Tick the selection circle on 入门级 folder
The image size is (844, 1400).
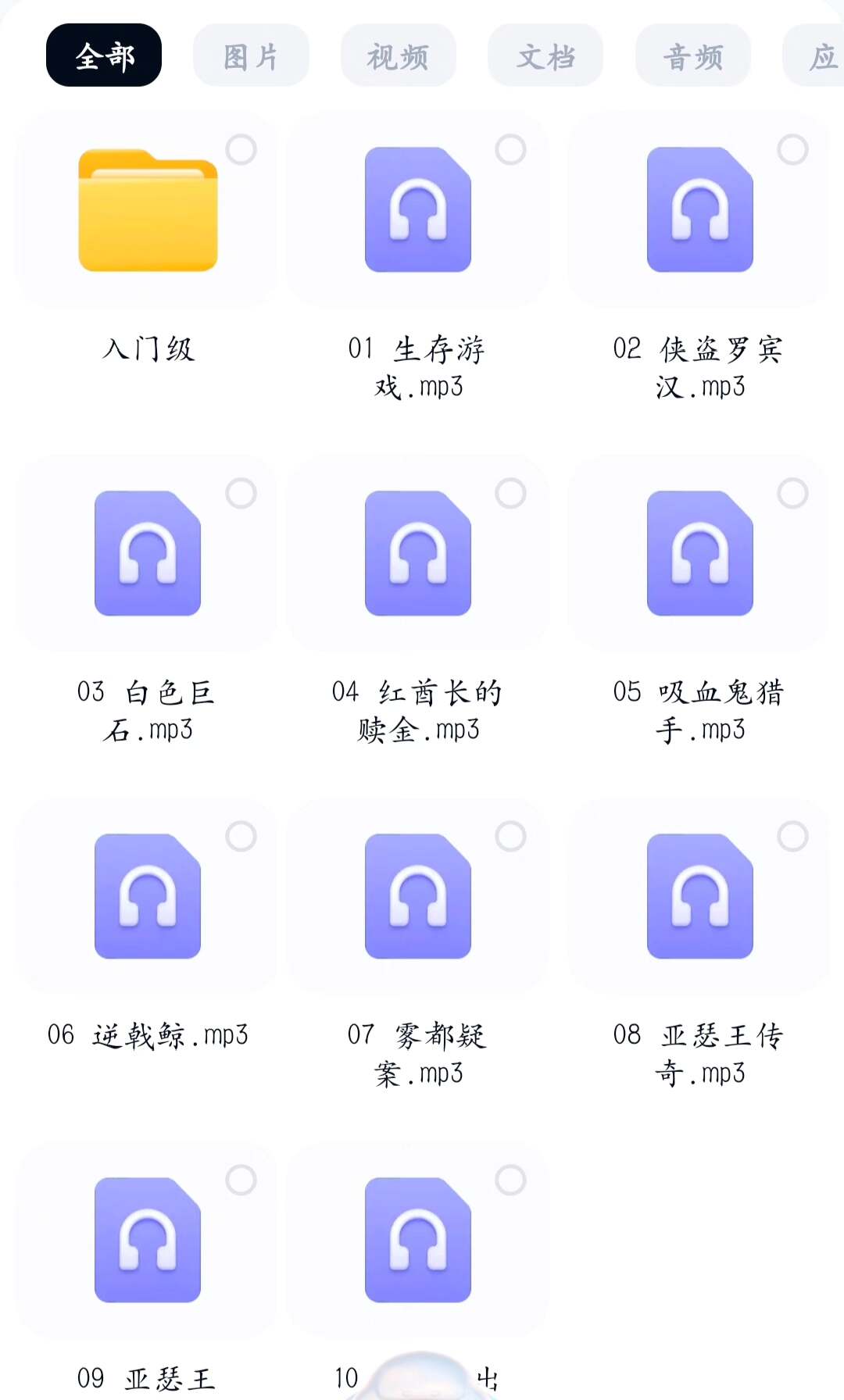[x=241, y=150]
